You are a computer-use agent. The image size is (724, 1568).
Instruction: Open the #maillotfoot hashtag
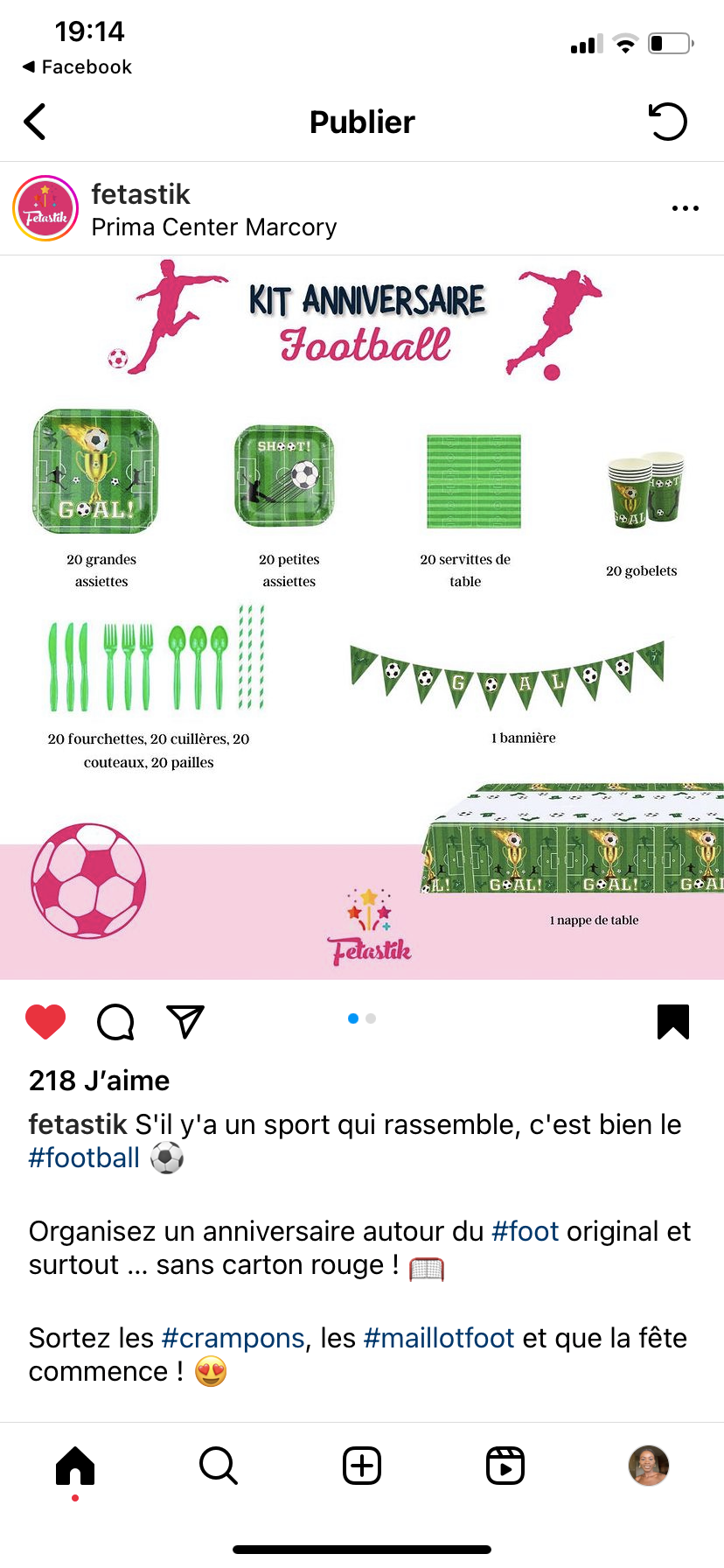point(439,1338)
